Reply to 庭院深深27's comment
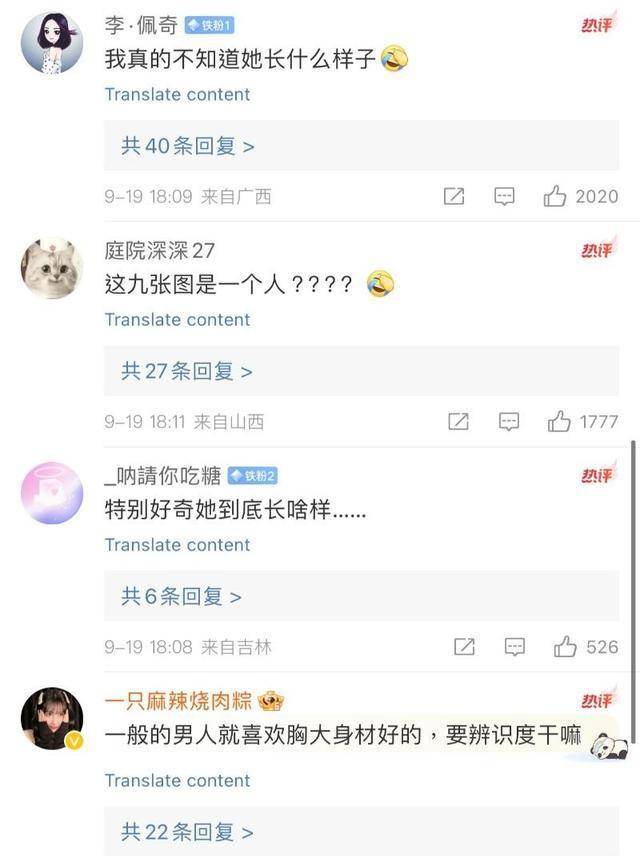 509,422
